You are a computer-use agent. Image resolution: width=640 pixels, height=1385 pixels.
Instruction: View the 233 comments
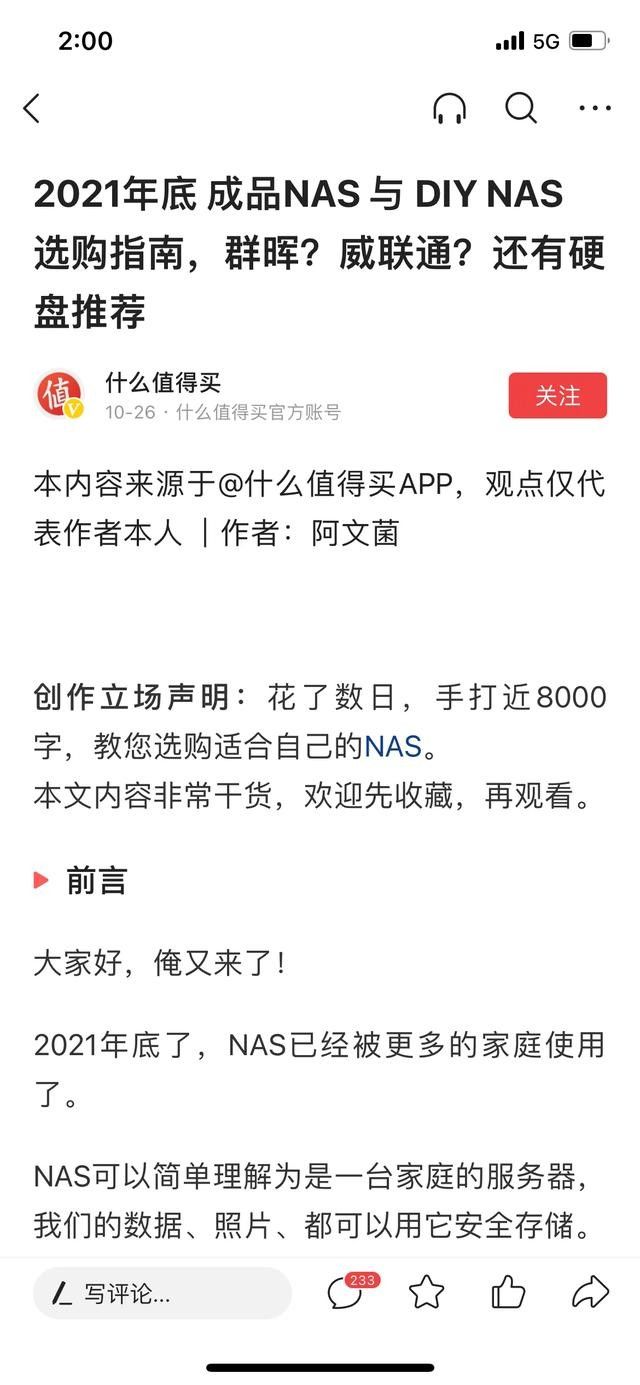tap(347, 1292)
